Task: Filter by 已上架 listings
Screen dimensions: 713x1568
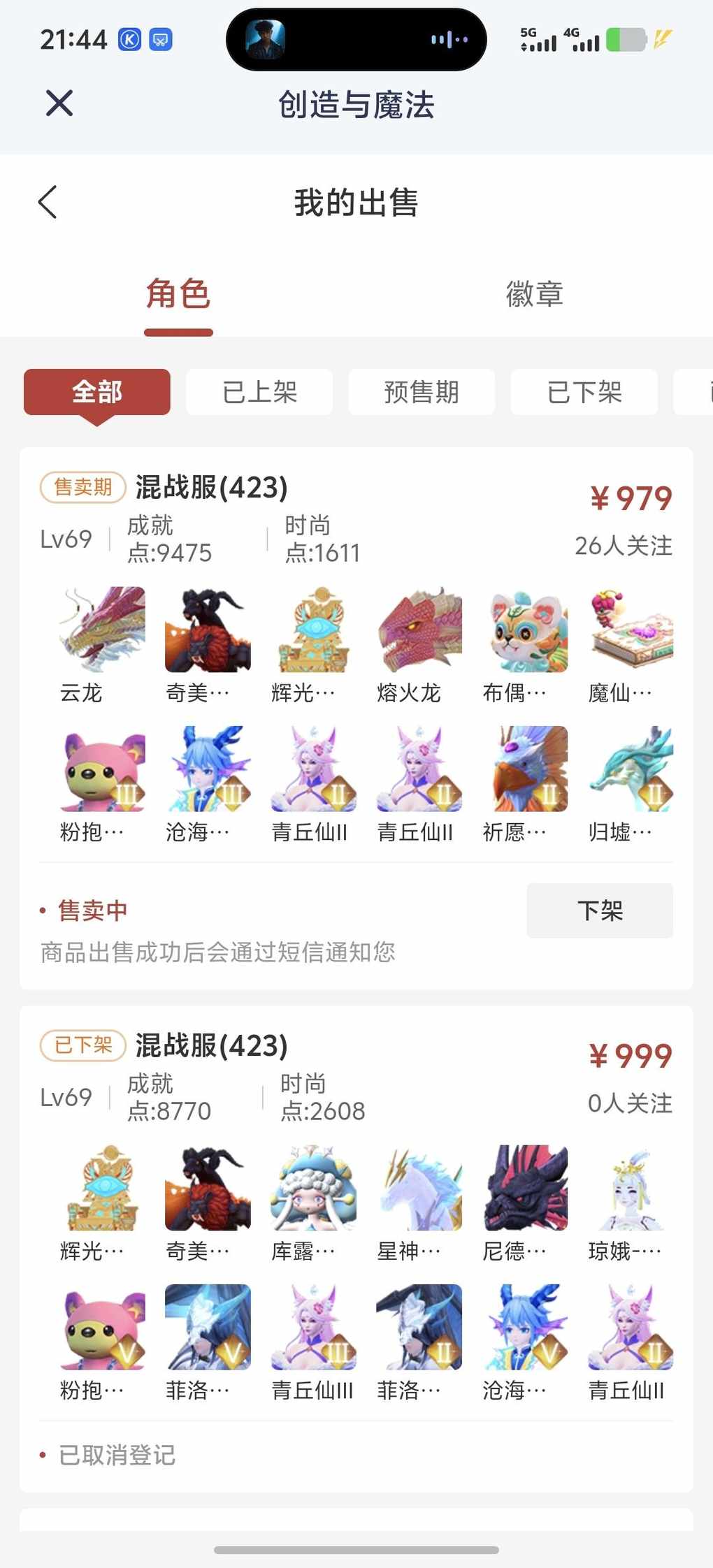Action: tap(259, 392)
